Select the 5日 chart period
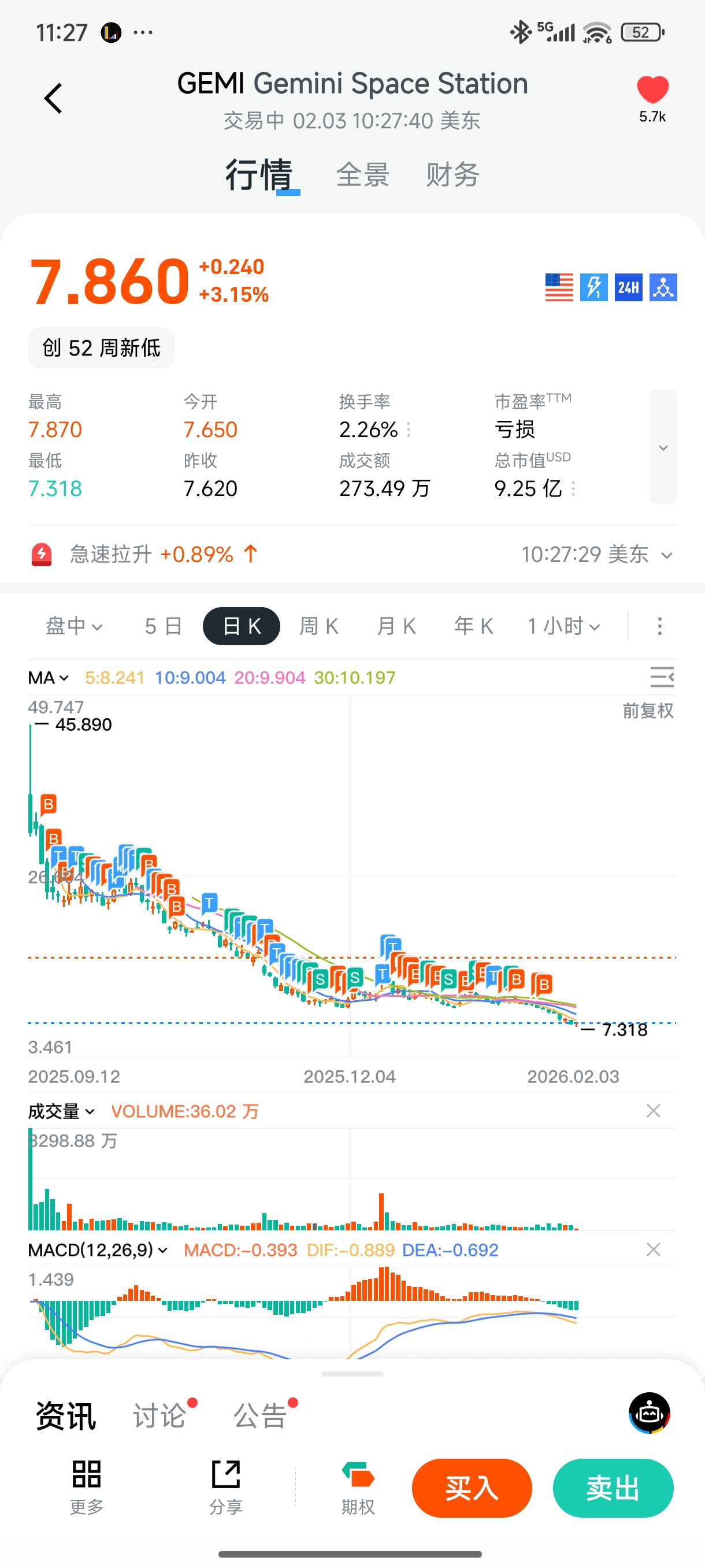The image size is (705, 1568). (163, 626)
